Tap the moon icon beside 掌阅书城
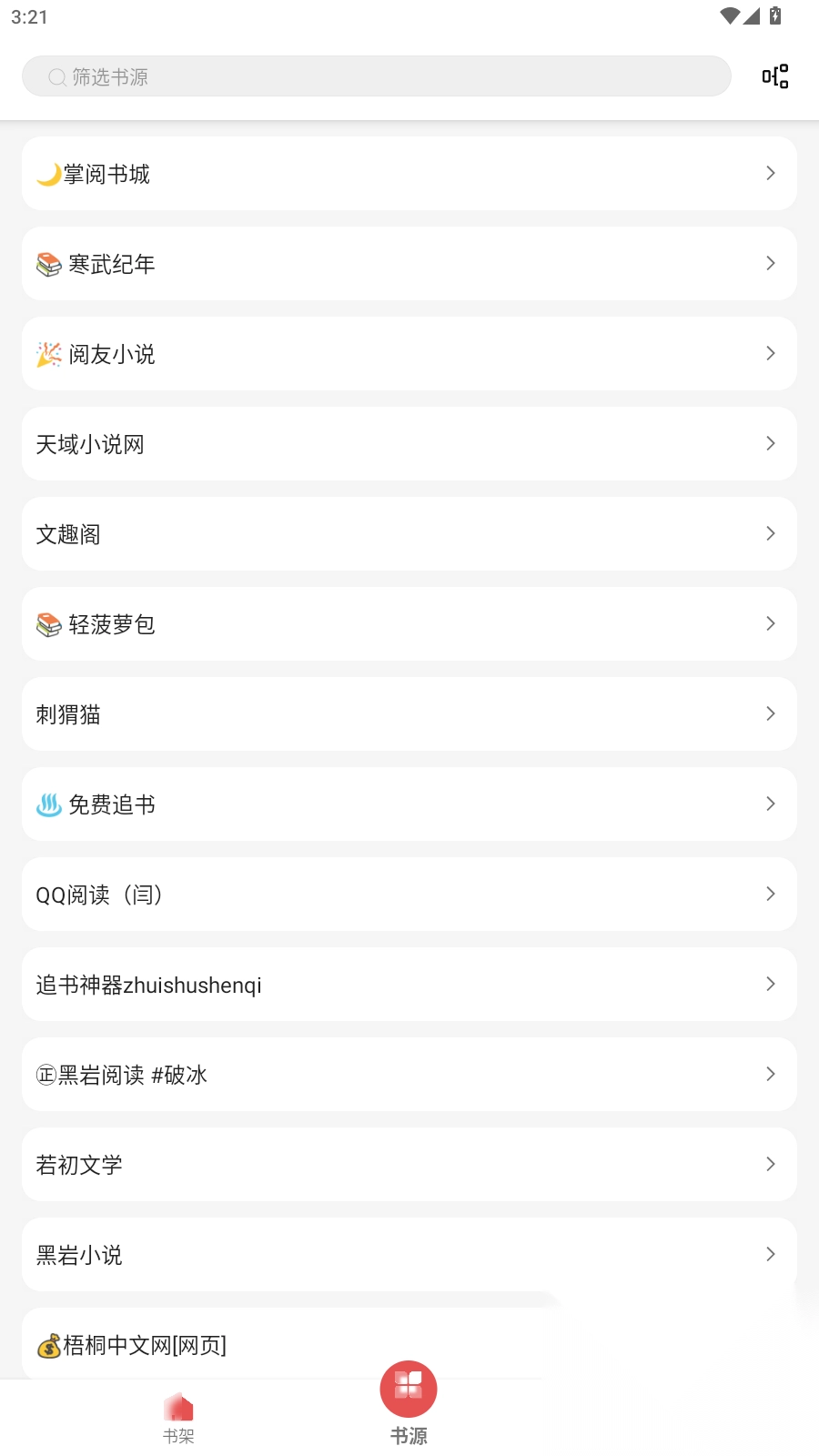The height and width of the screenshot is (1456, 819). pos(47,173)
